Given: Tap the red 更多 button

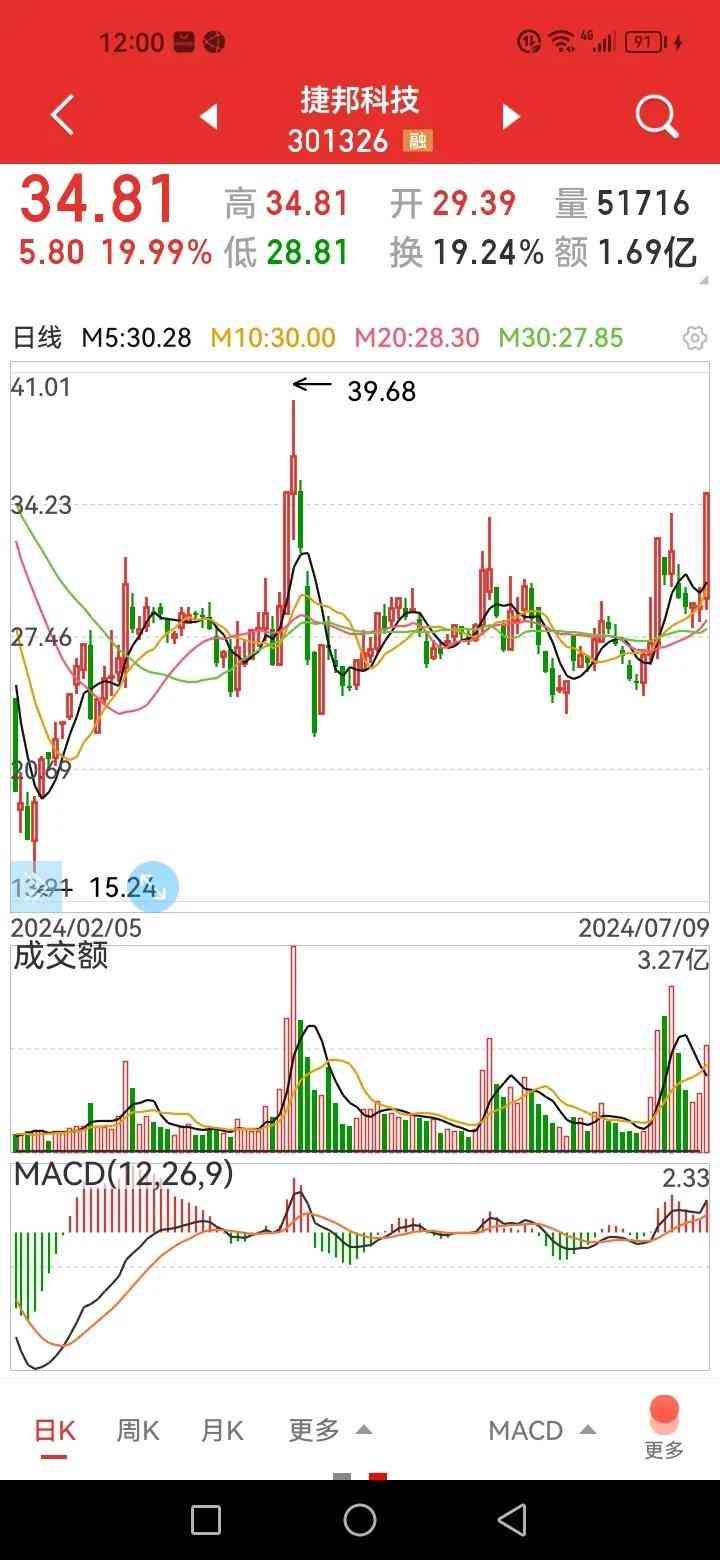Looking at the screenshot, I should click(x=664, y=1428).
